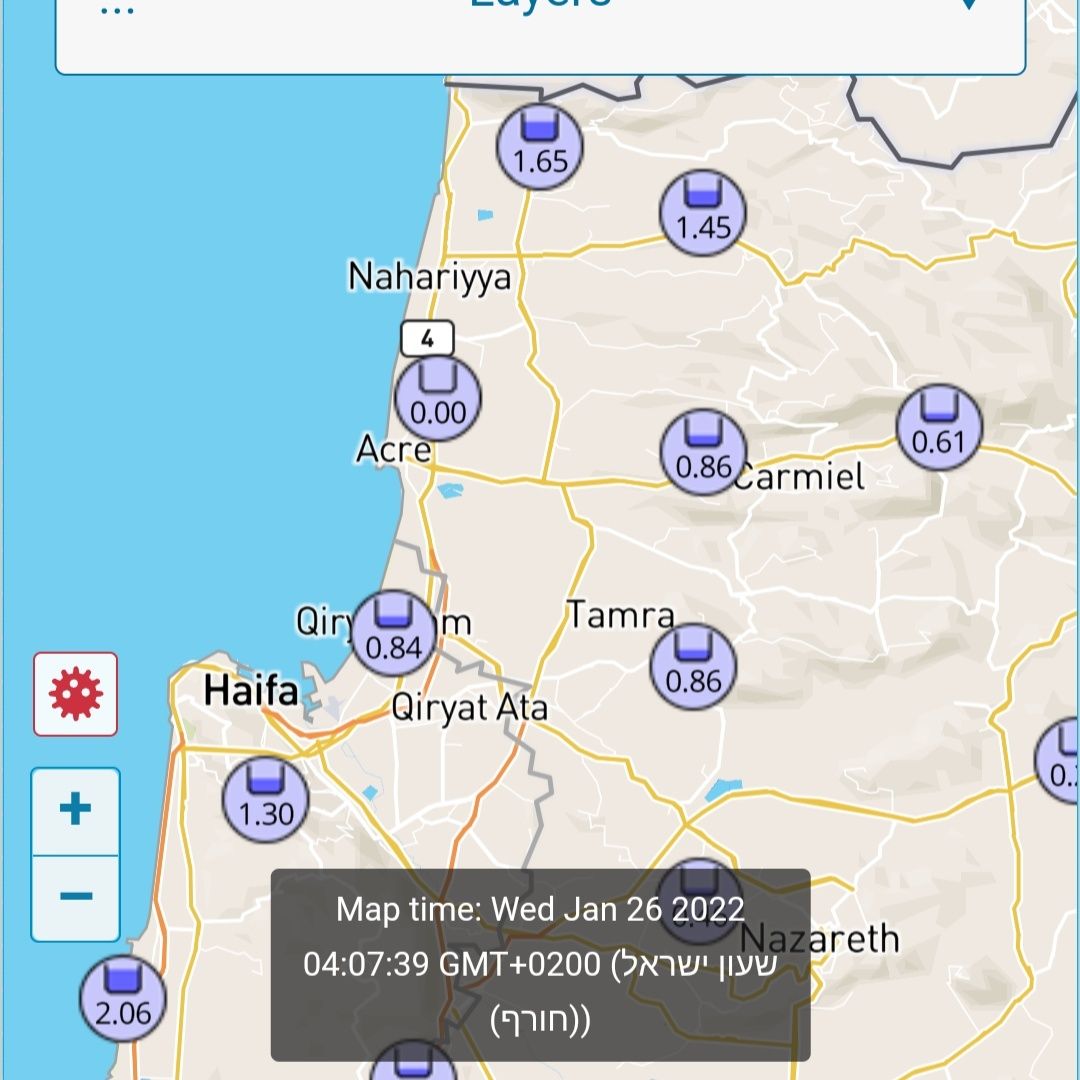This screenshot has width=1080, height=1080.
Task: Open the 1.45 station marker
Action: pos(703,213)
